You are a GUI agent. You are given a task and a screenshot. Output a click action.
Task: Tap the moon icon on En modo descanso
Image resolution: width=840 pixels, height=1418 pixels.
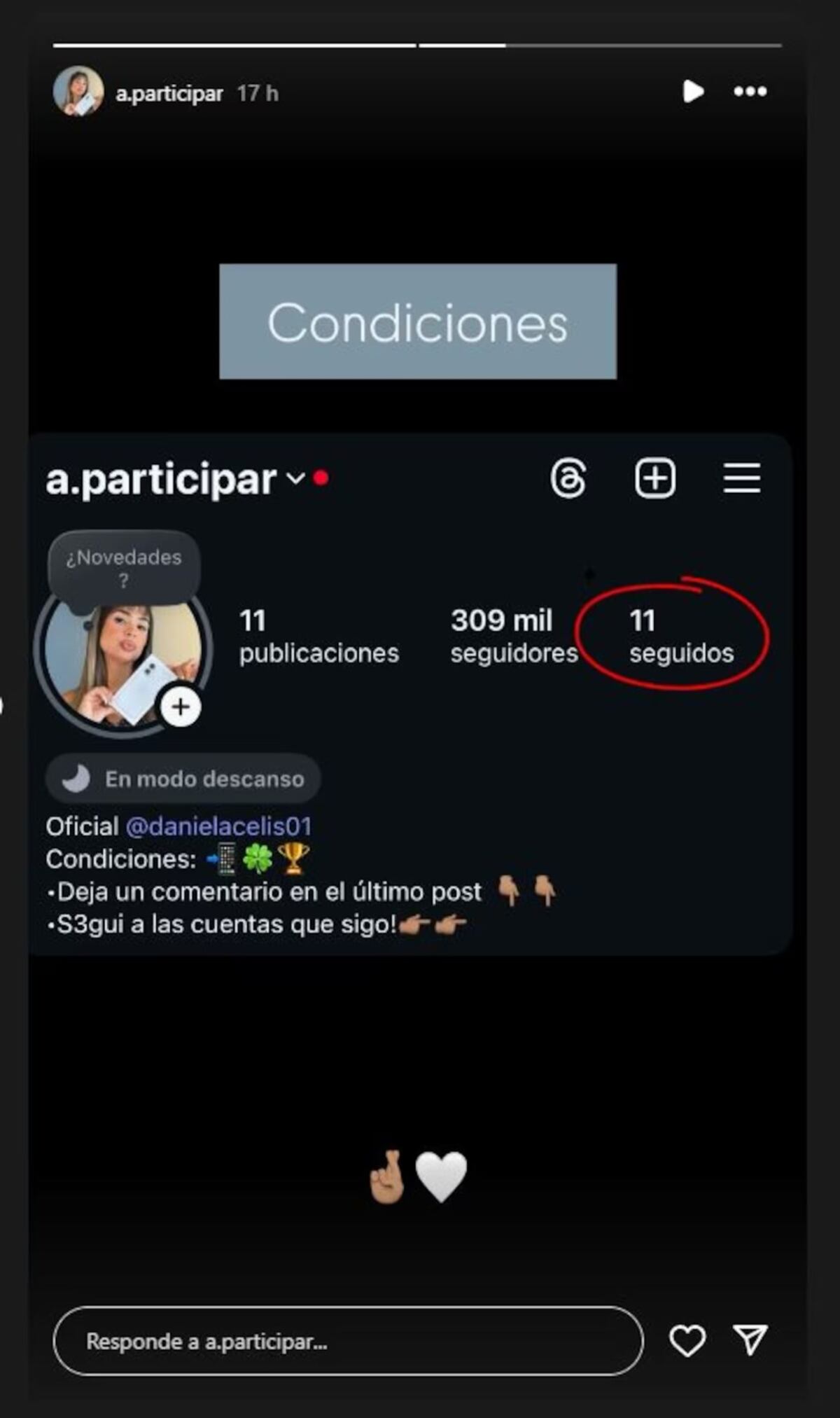click(x=77, y=779)
